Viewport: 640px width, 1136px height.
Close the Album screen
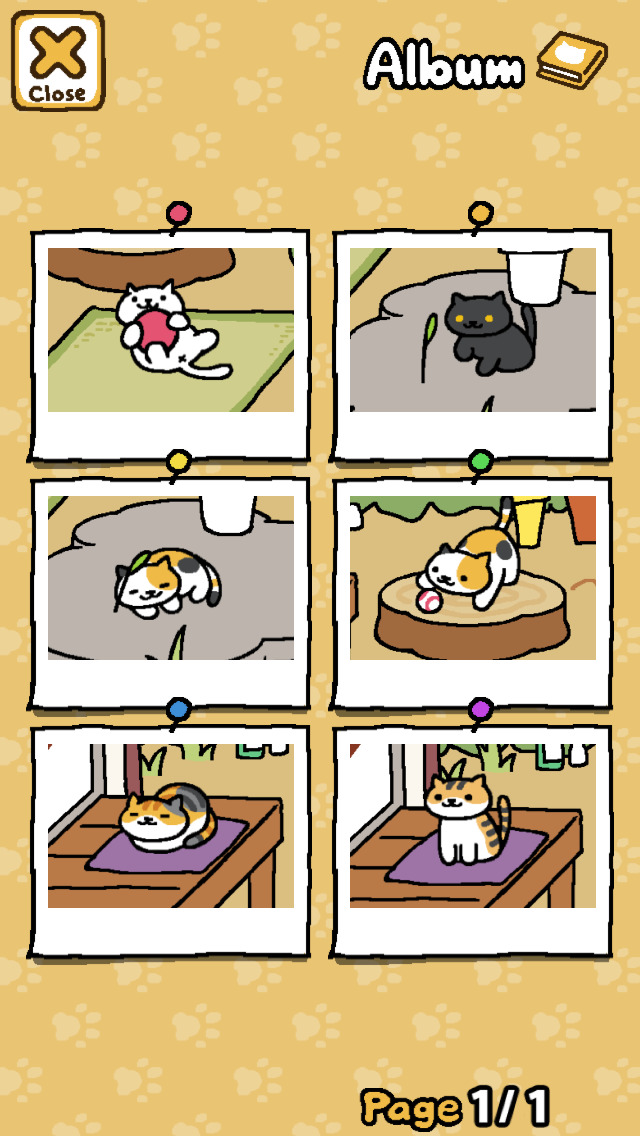(x=58, y=61)
